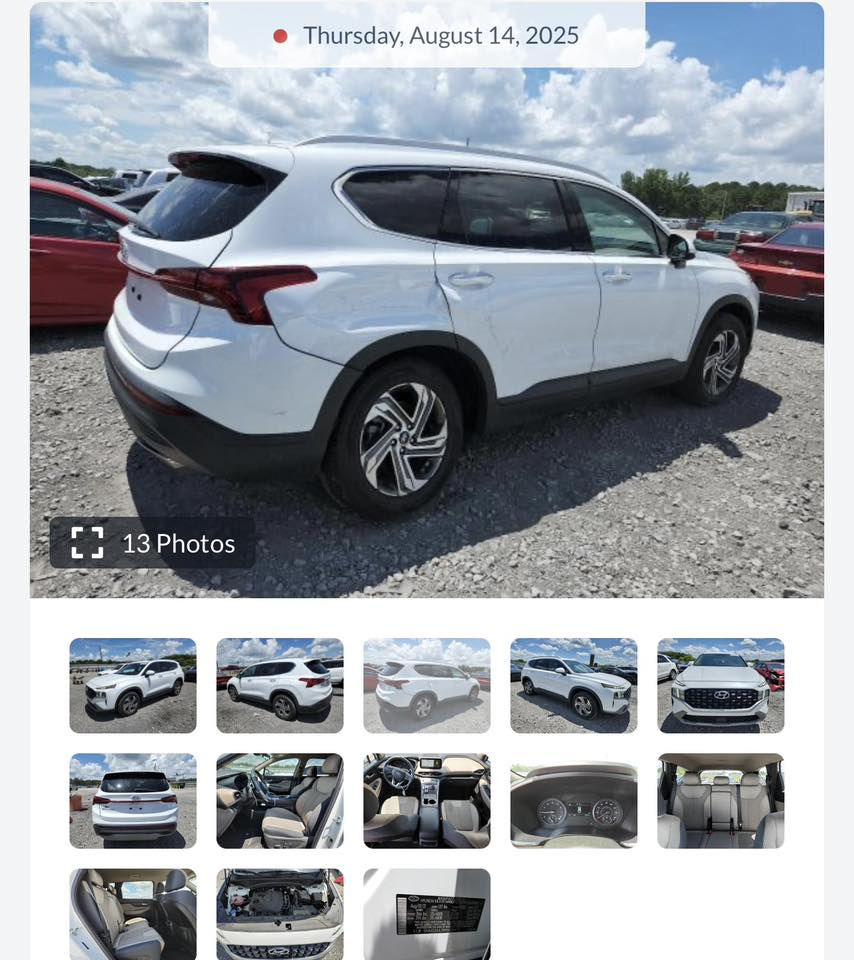Viewport: 854px width, 960px height.
Task: Open the driver seat interior thumbnail
Action: [280, 801]
